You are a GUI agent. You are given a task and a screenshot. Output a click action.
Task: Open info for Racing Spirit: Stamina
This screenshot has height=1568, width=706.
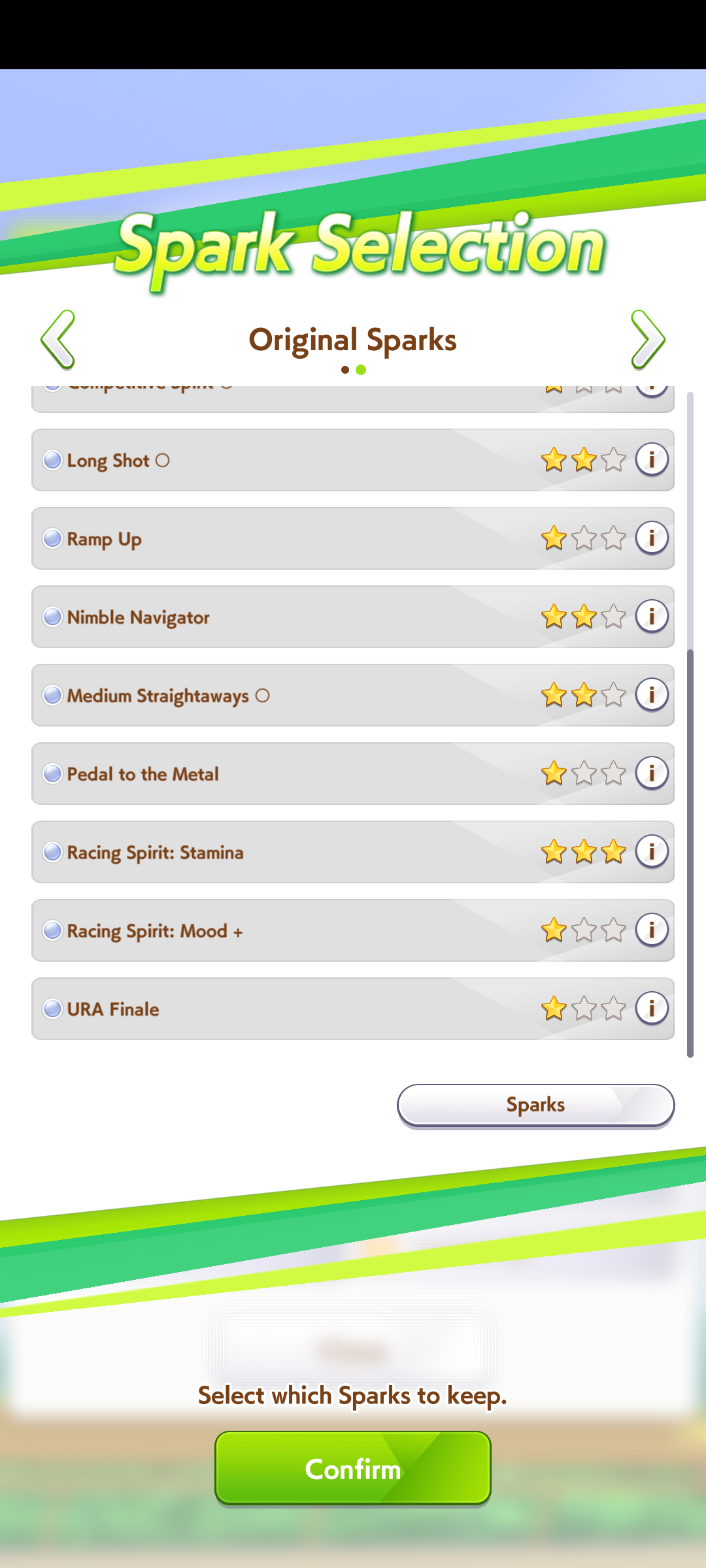point(652,851)
